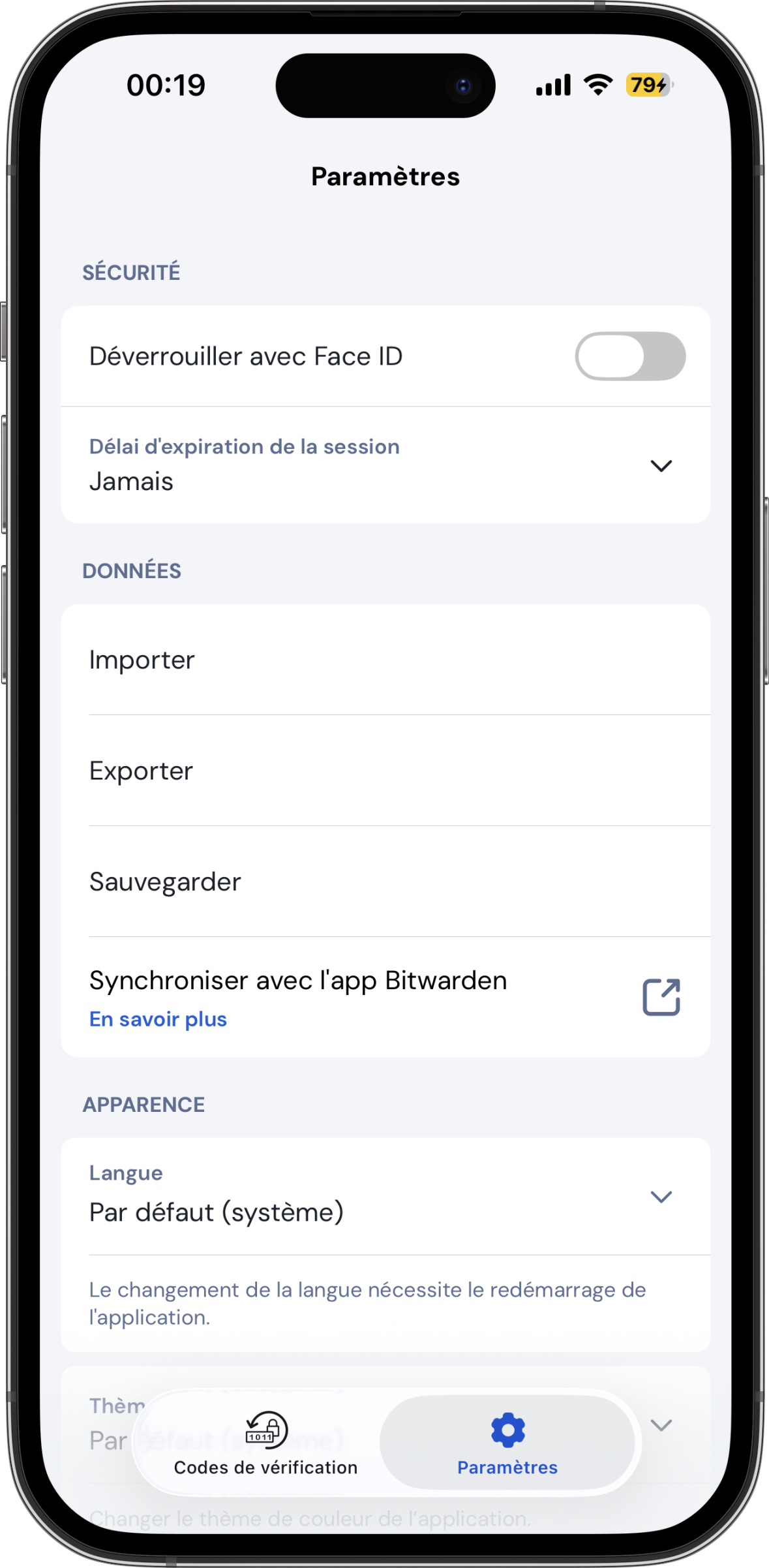769x1568 pixels.
Task: Open the Thème dropdown chevron
Action: tap(661, 1425)
